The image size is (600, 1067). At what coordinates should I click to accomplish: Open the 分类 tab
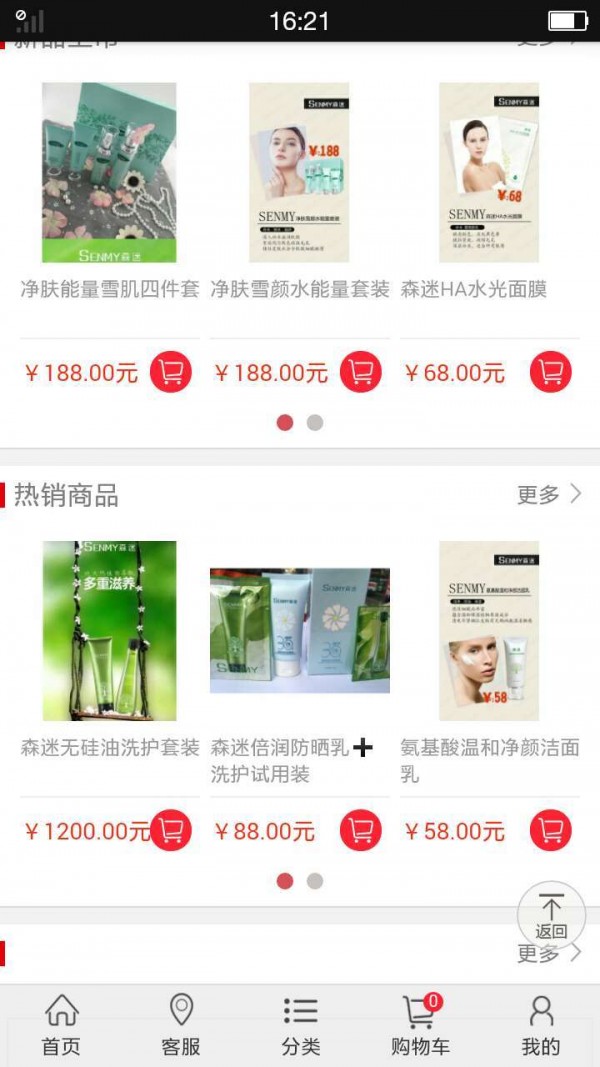(300, 1025)
